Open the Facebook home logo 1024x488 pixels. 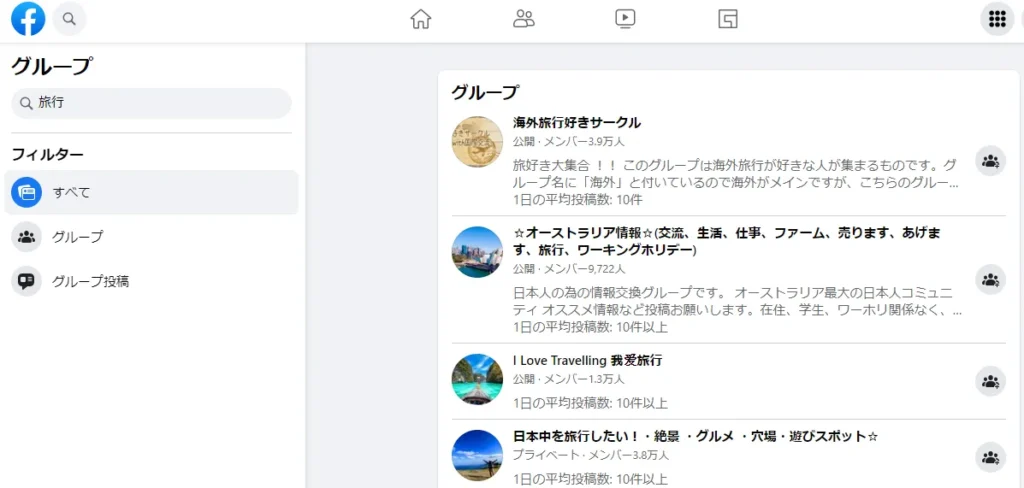pyautogui.click(x=28, y=18)
